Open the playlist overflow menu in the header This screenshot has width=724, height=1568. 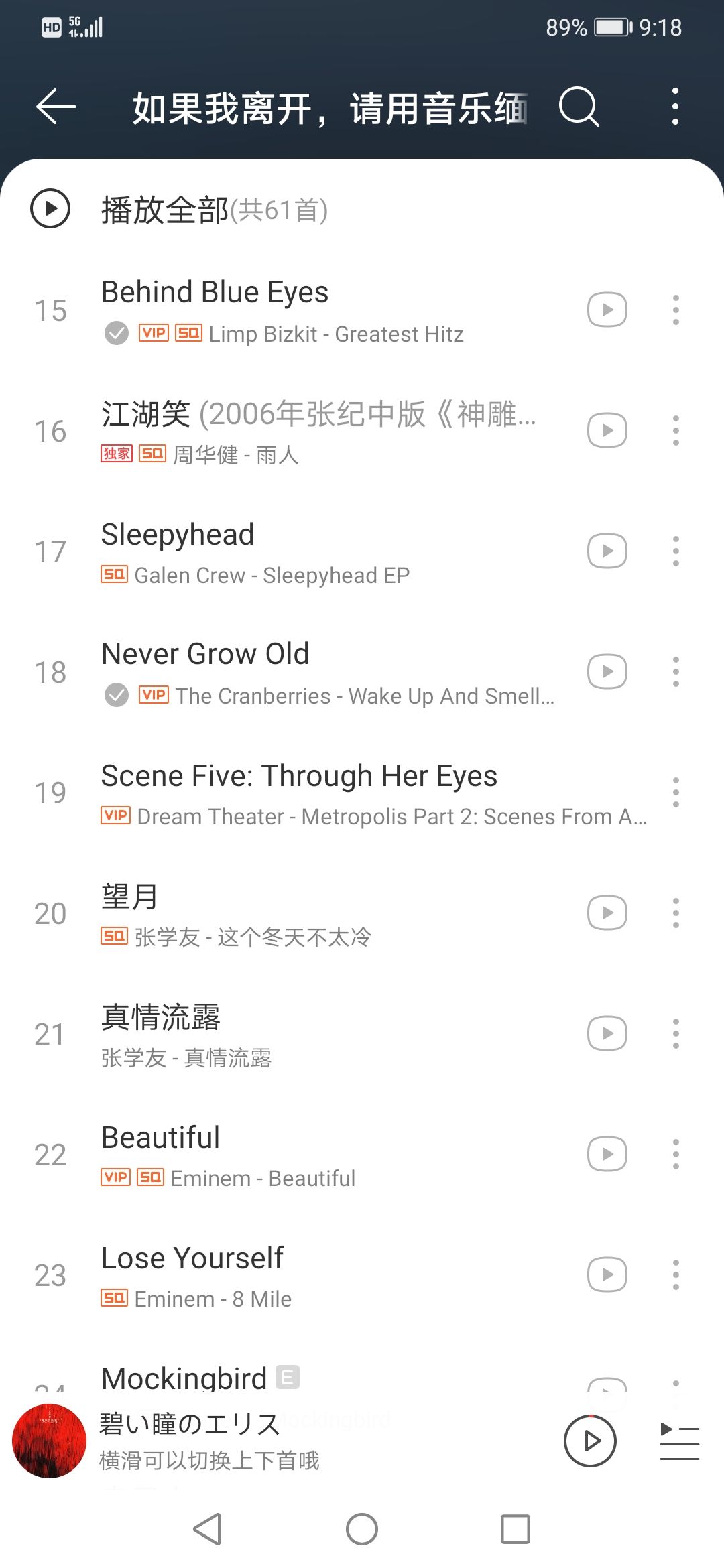click(675, 107)
